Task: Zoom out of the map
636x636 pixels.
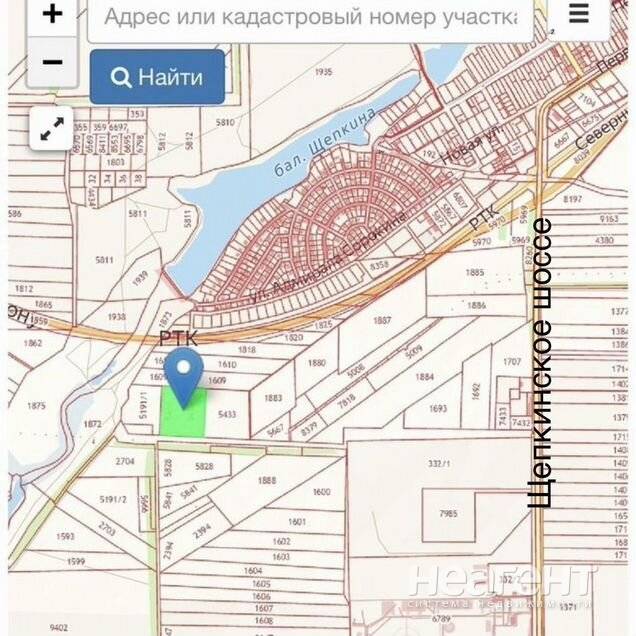Action: pyautogui.click(x=52, y=62)
